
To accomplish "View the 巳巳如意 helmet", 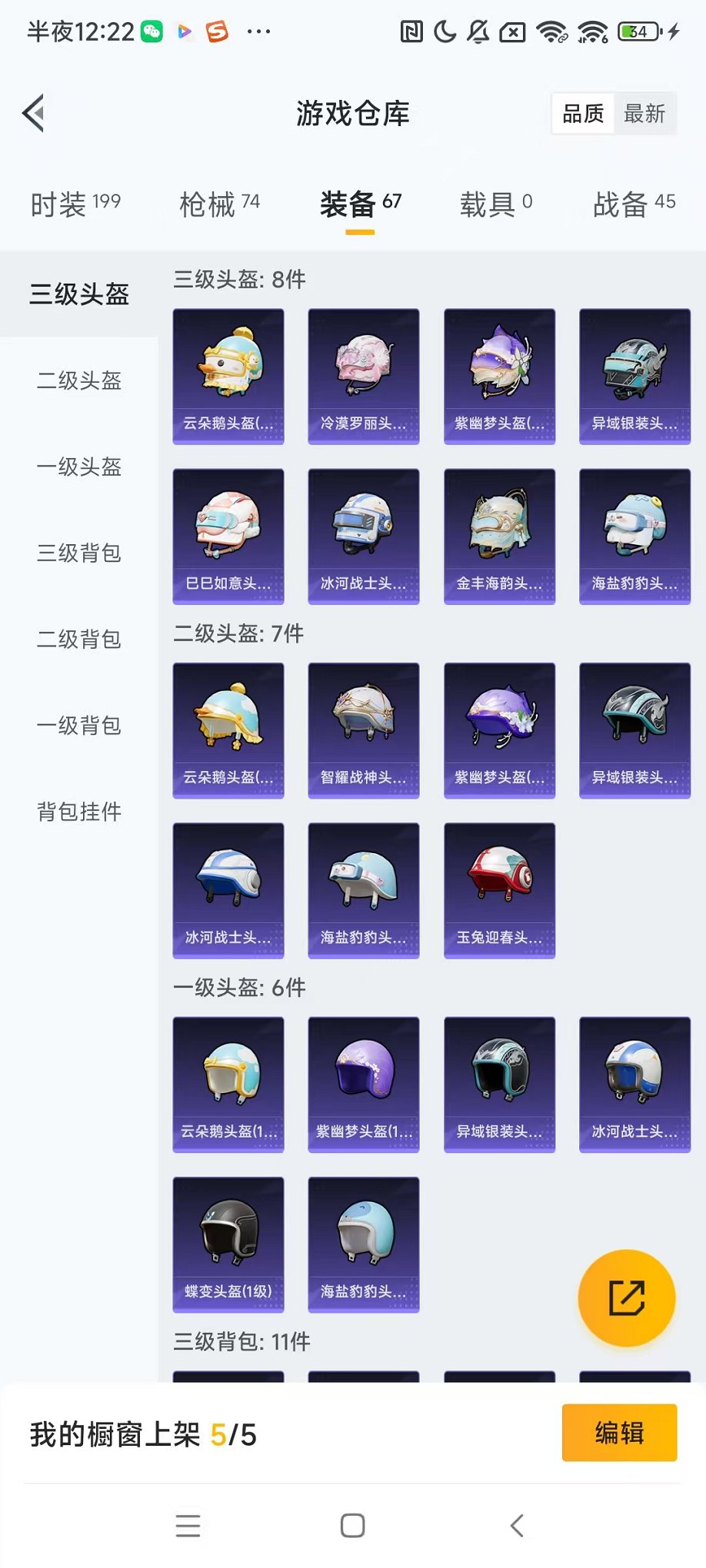I will (x=228, y=536).
